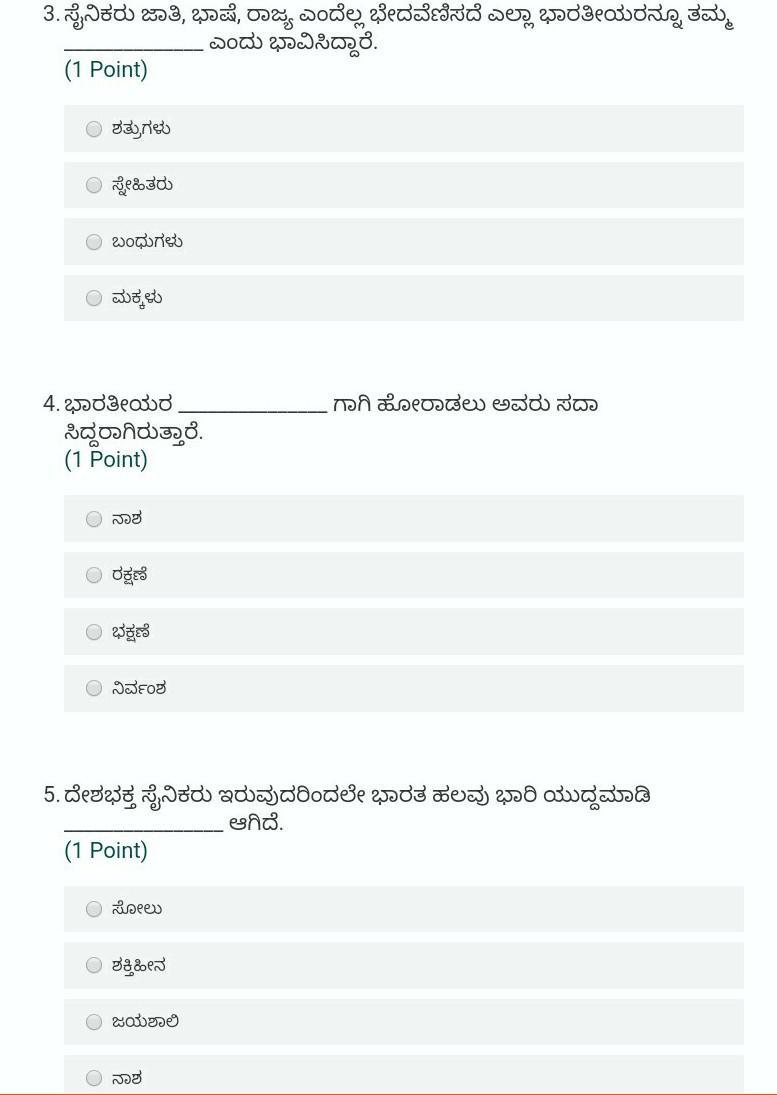Choose ರಕ್ಷಣೆ for question 4
Image resolution: width=777 pixels, height=1095 pixels.
pyautogui.click(x=94, y=575)
